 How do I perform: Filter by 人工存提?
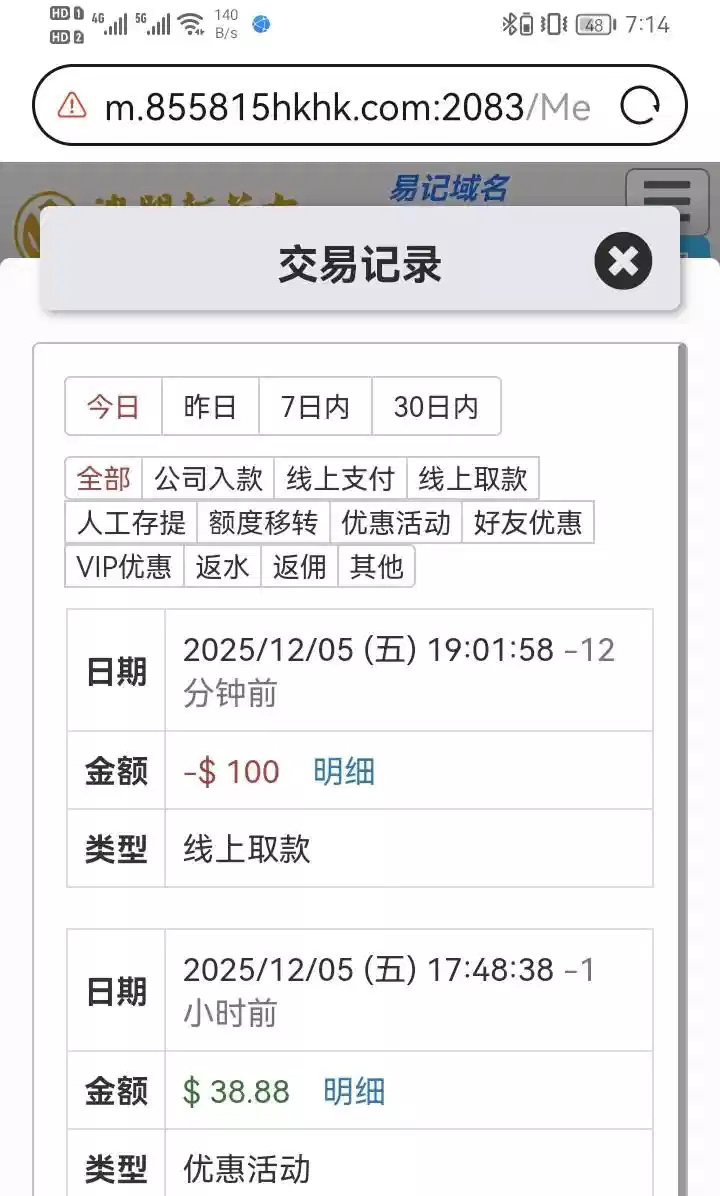point(131,523)
